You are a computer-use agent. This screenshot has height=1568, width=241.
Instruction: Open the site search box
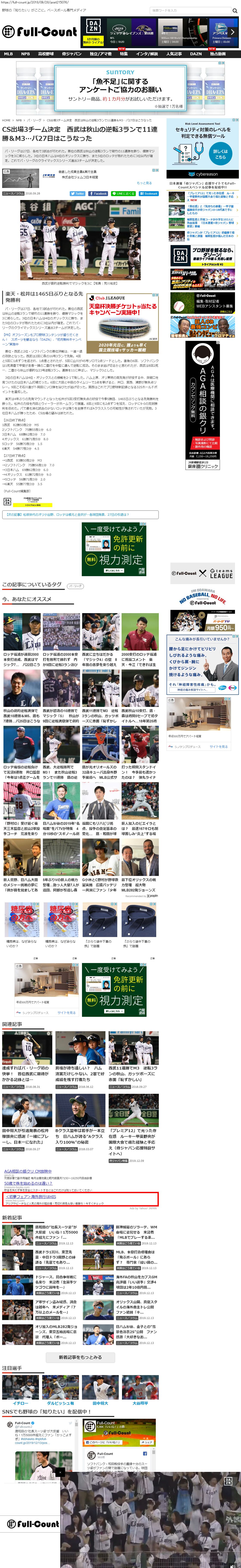(x=189, y=10)
